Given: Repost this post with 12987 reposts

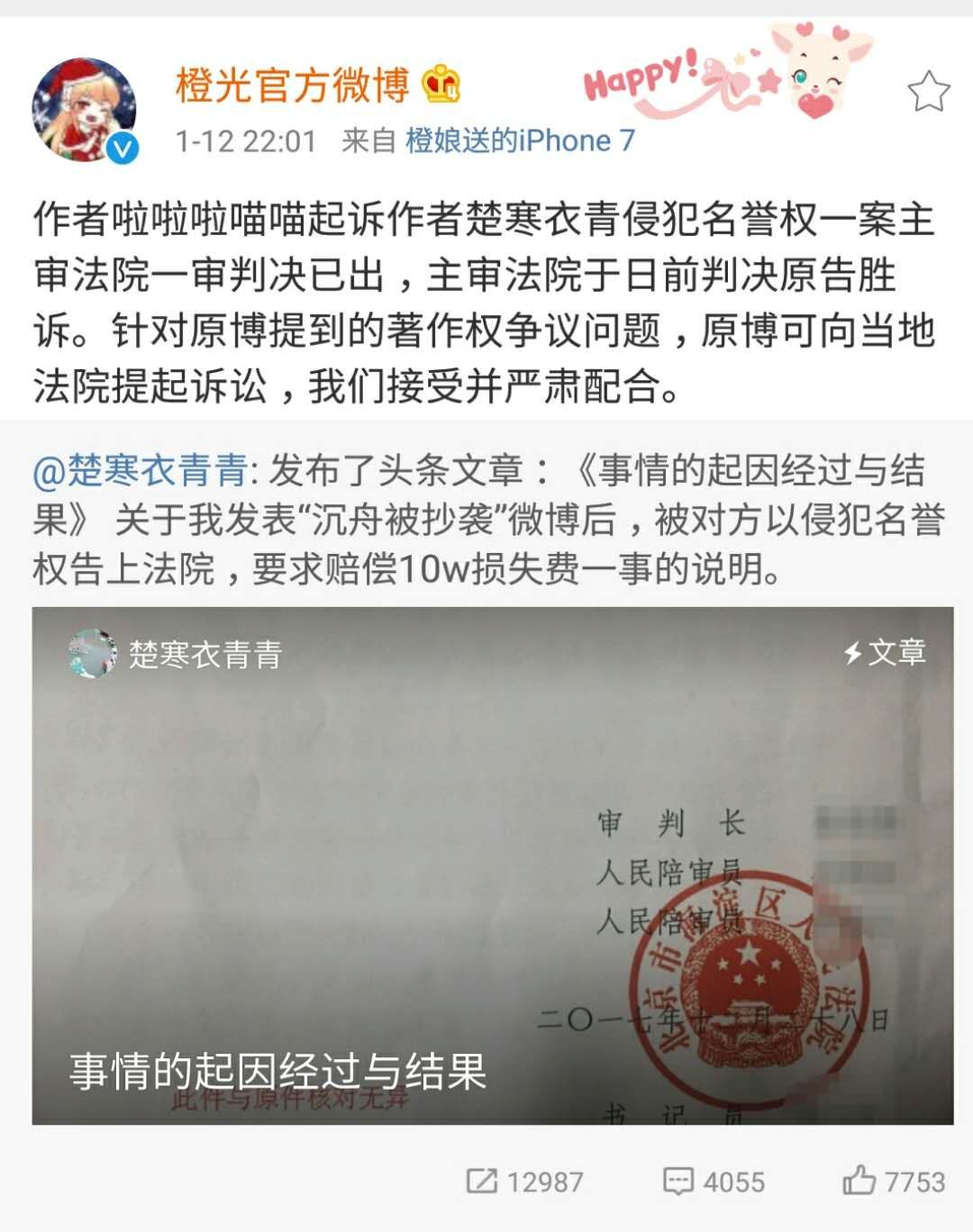Looking at the screenshot, I should click(524, 1181).
